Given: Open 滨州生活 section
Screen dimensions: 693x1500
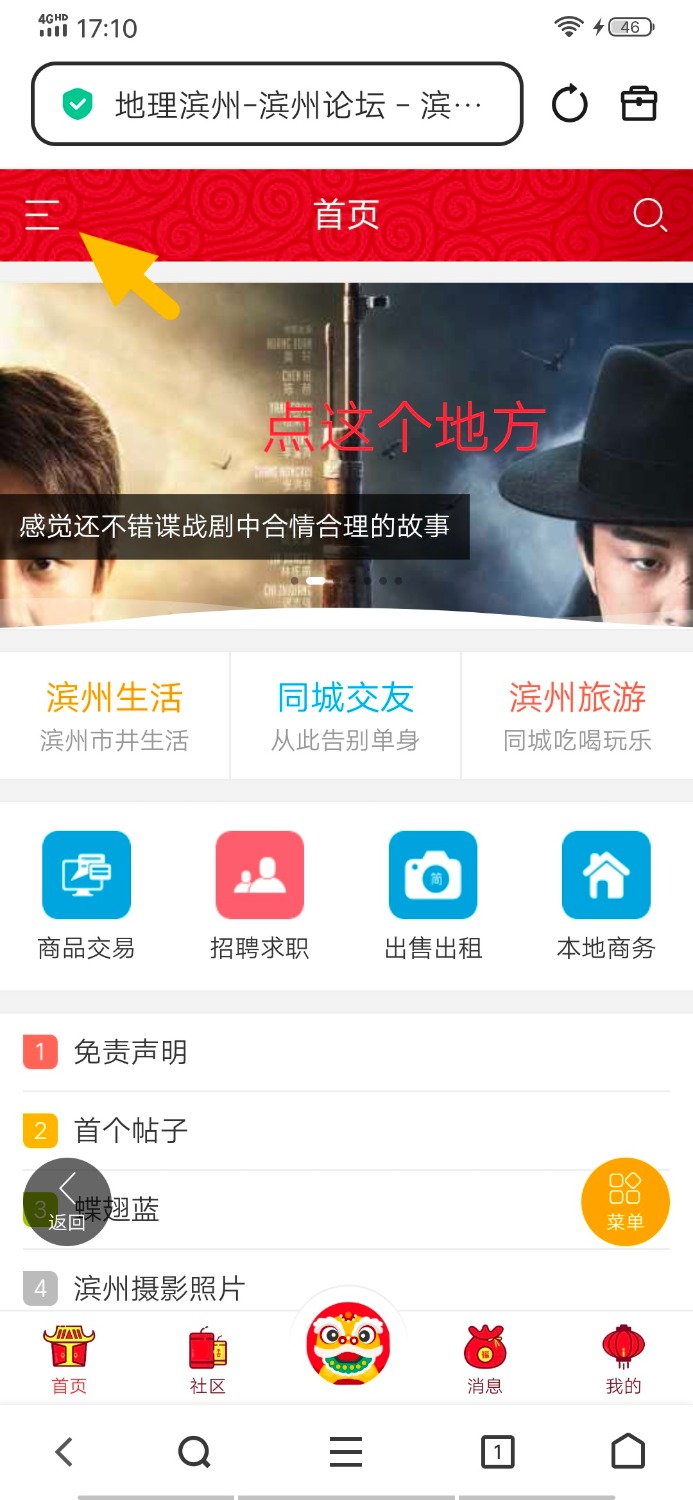Looking at the screenshot, I should pyautogui.click(x=114, y=715).
